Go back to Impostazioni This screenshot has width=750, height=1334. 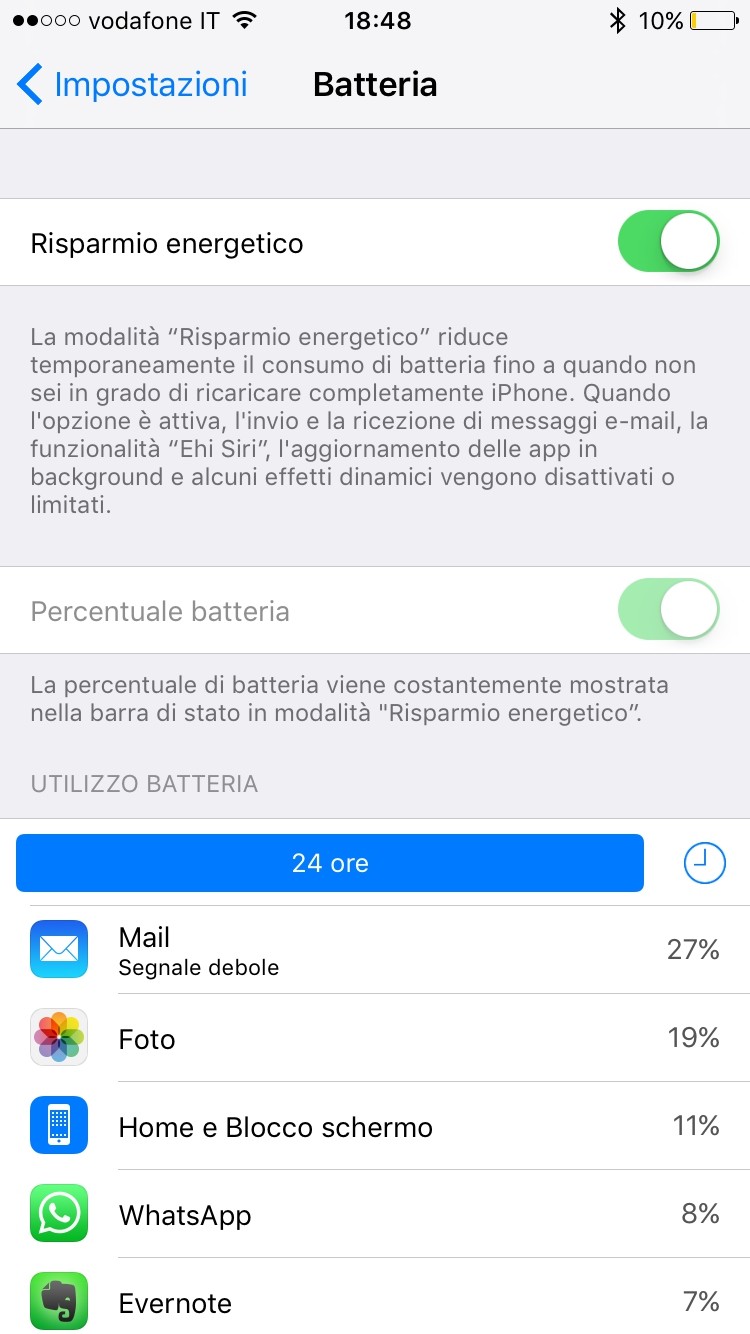[132, 85]
